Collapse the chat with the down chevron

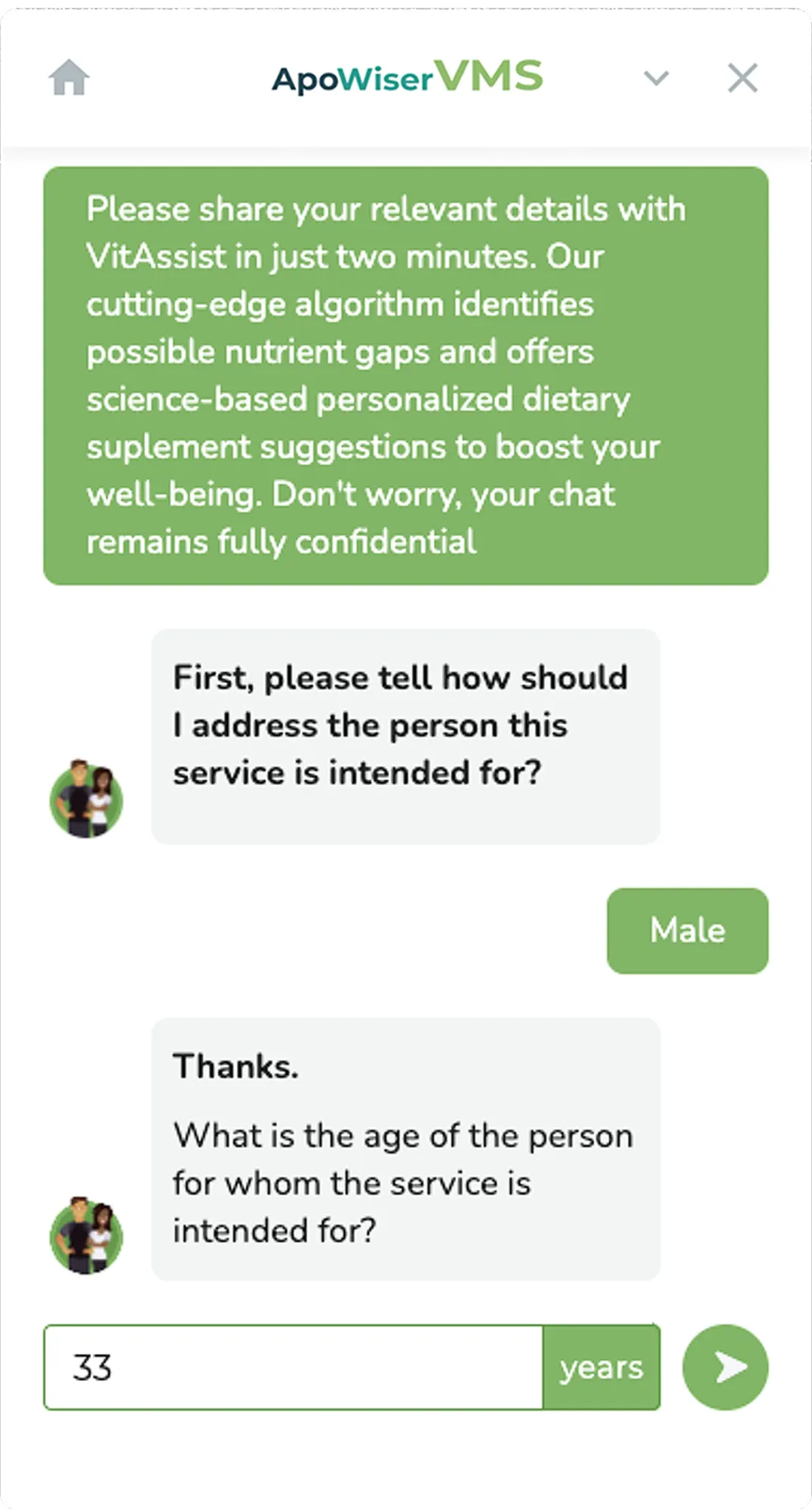tap(656, 78)
